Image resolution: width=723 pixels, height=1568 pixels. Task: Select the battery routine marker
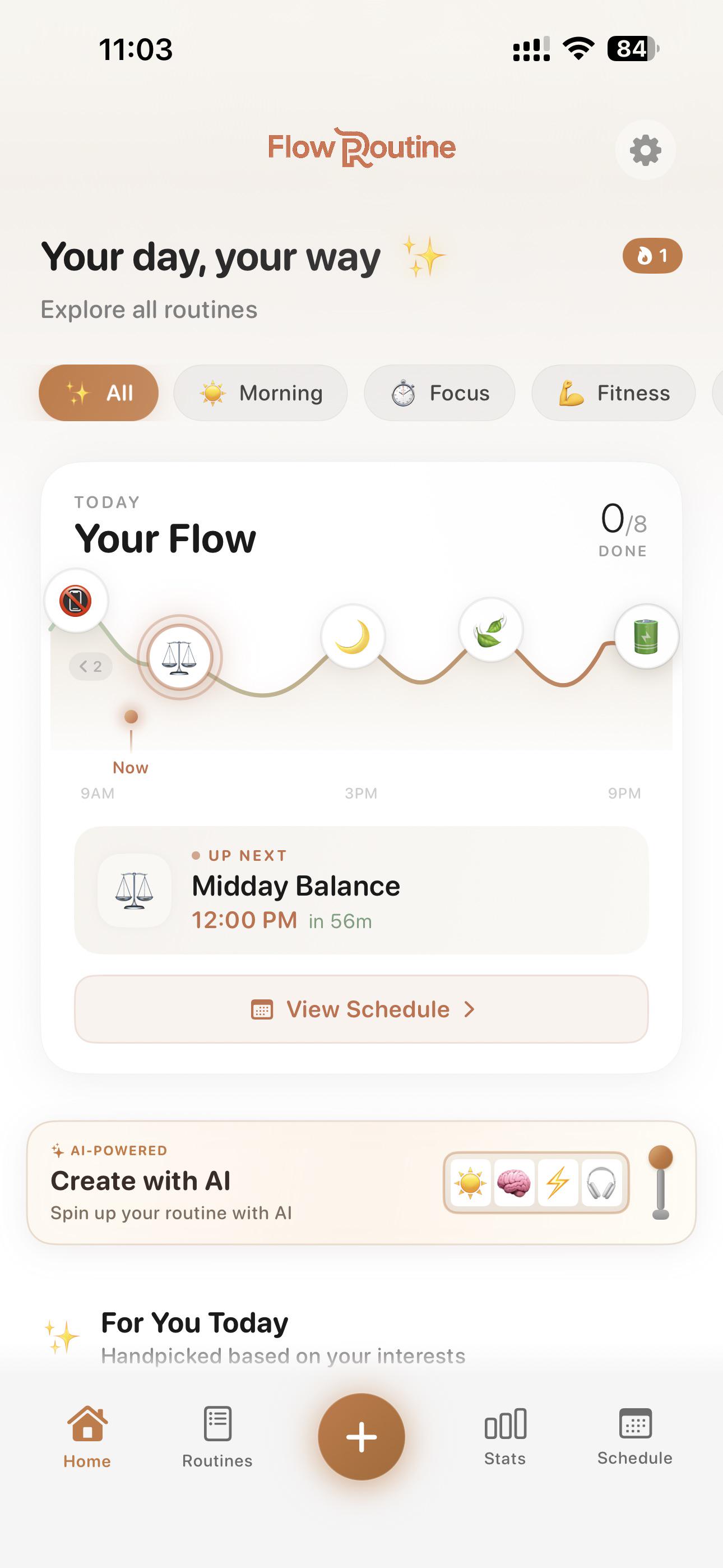[x=646, y=636]
